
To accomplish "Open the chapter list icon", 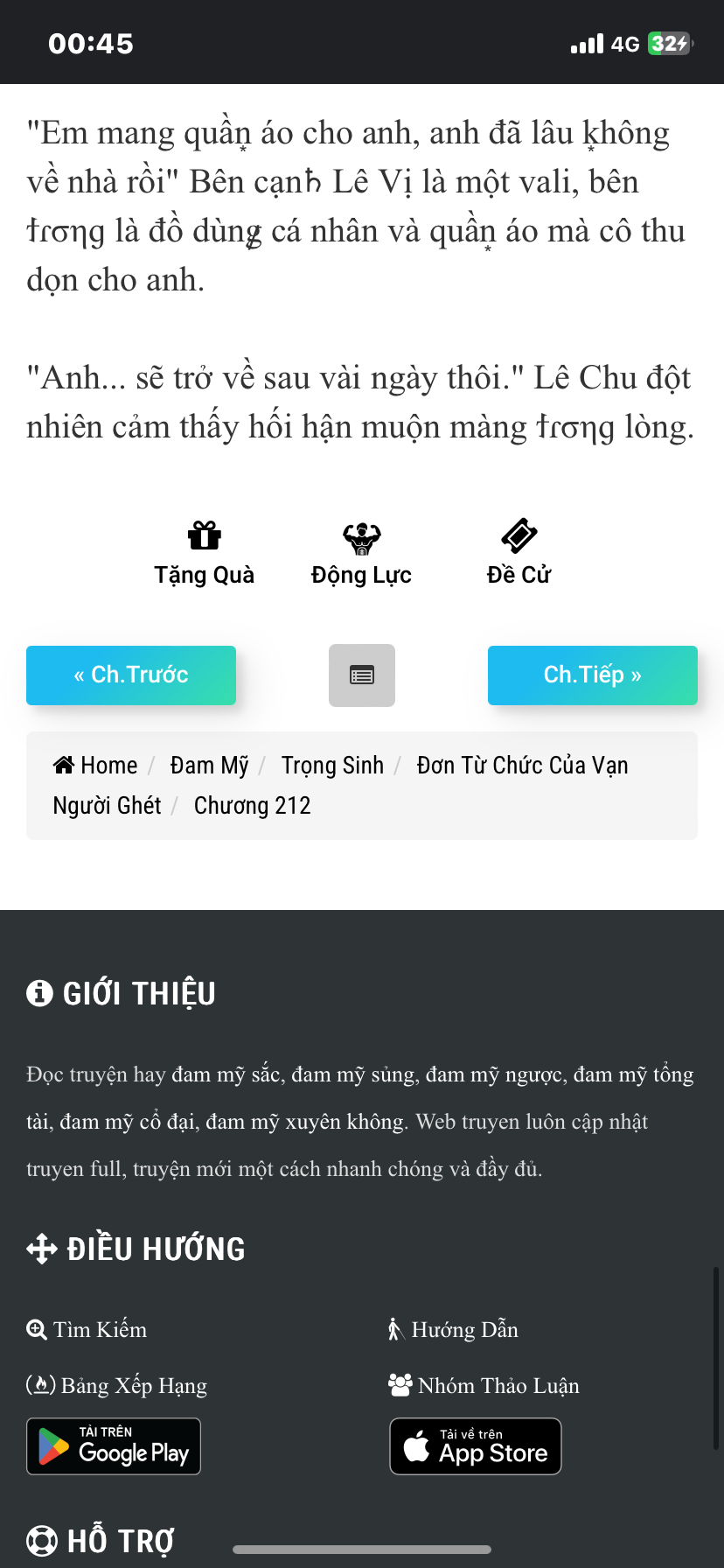I will tap(362, 675).
